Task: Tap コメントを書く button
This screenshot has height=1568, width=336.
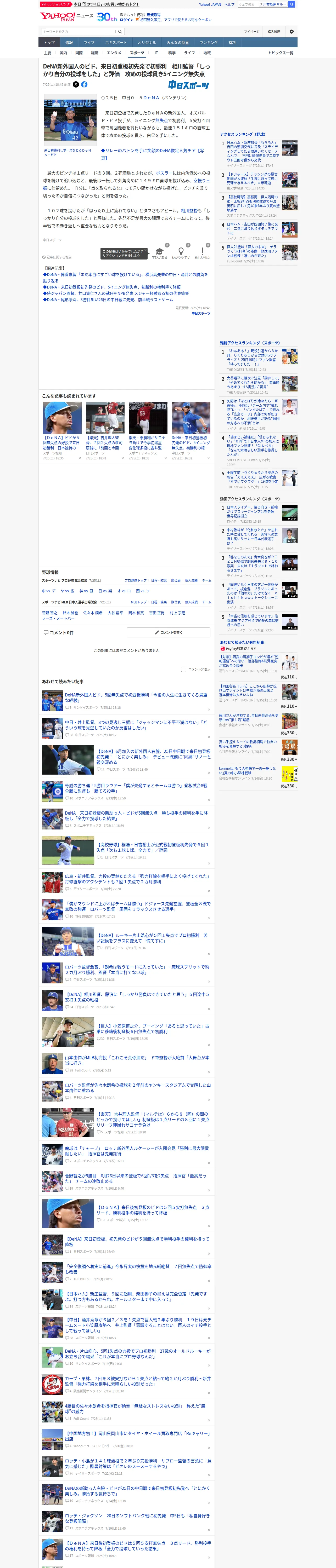Action: tap(168, 632)
